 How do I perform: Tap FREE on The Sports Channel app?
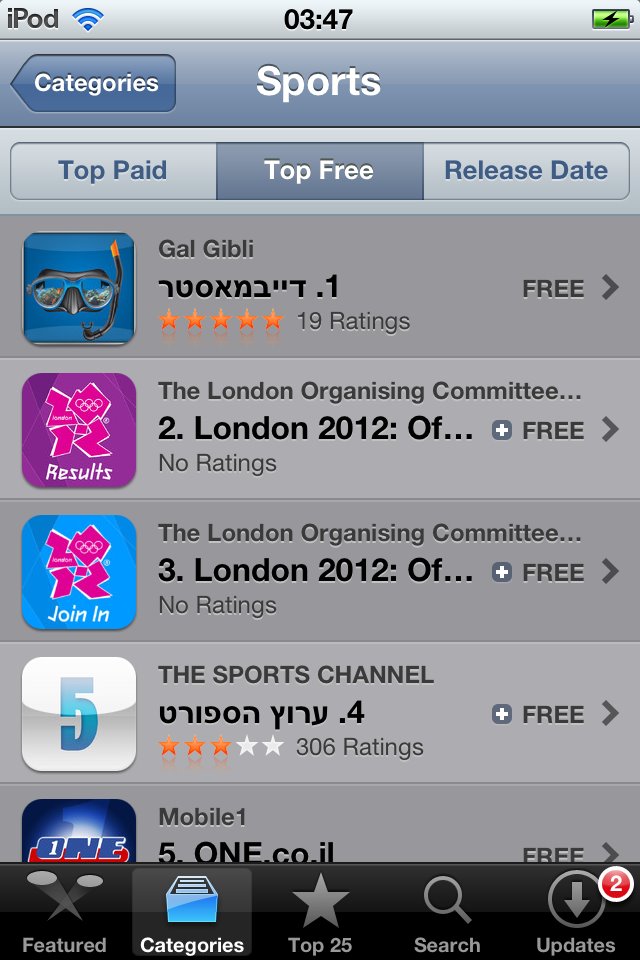(x=540, y=715)
